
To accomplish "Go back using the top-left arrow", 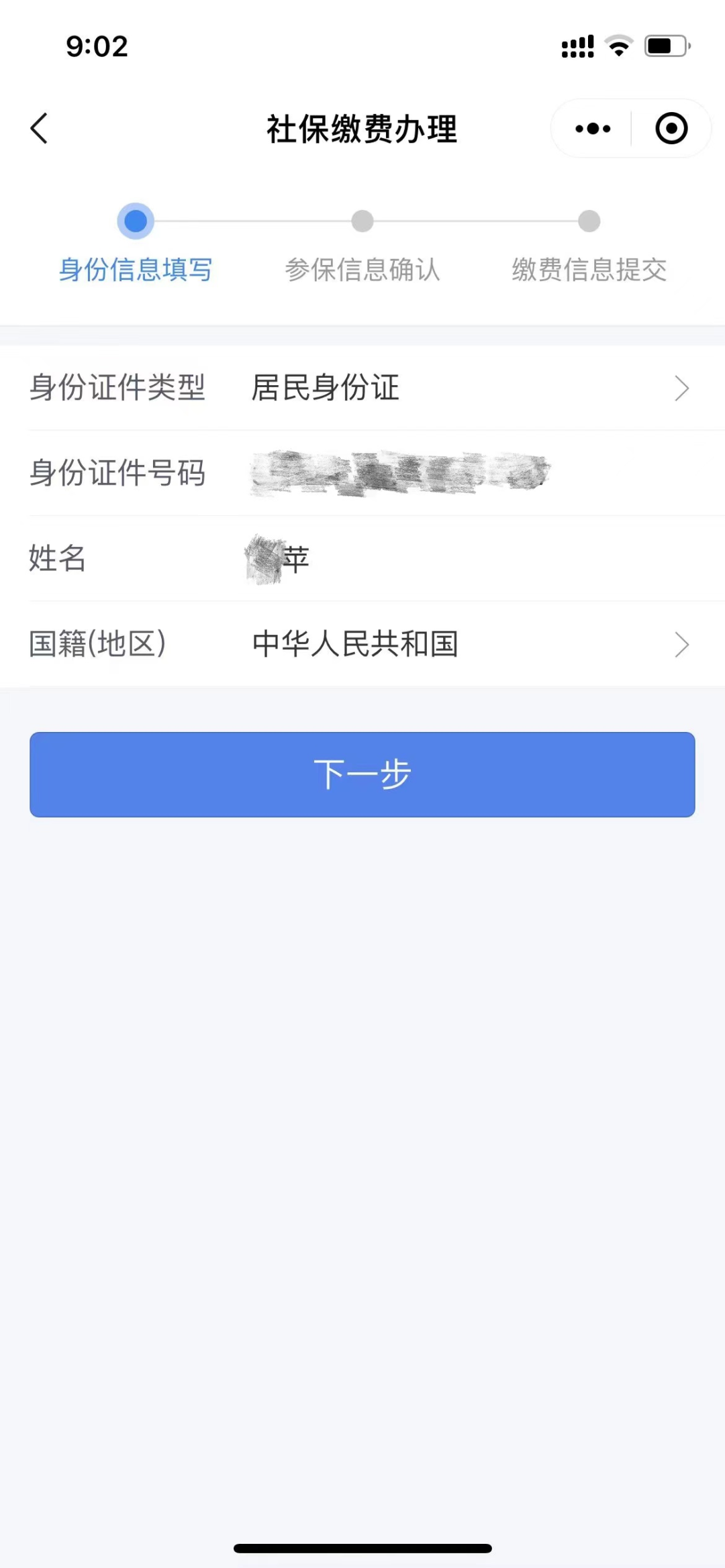I will point(40,128).
